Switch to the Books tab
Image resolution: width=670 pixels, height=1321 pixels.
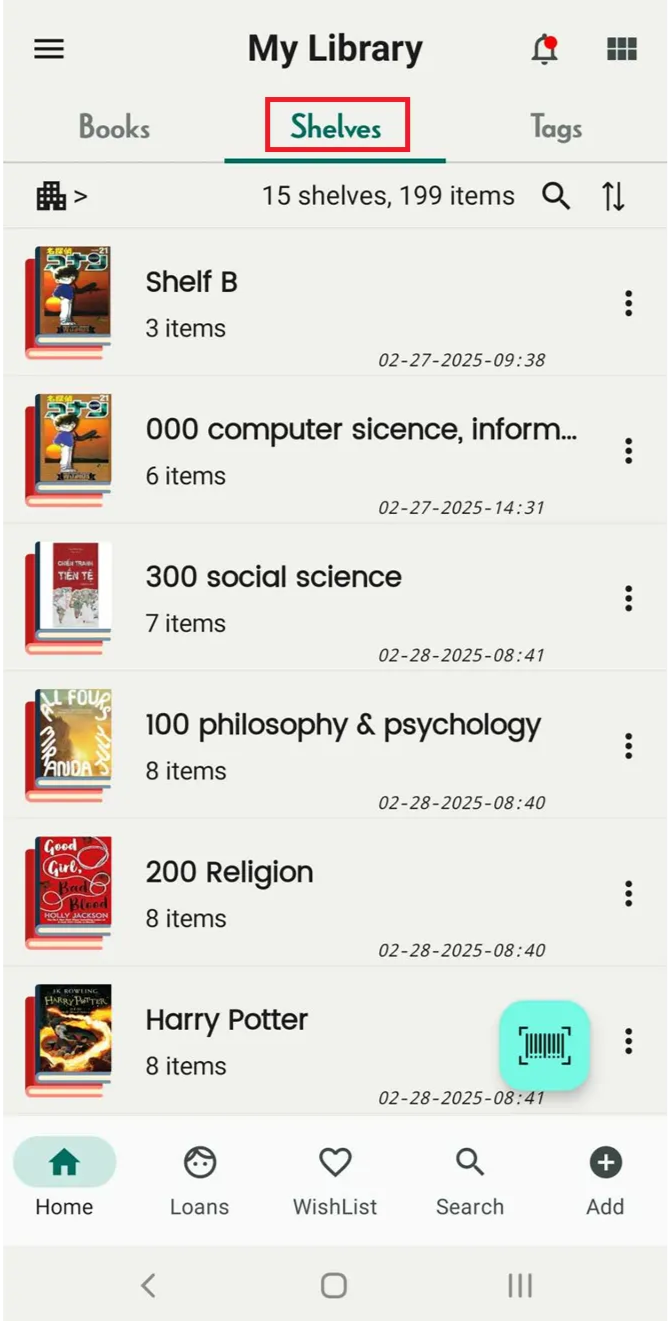114,128
